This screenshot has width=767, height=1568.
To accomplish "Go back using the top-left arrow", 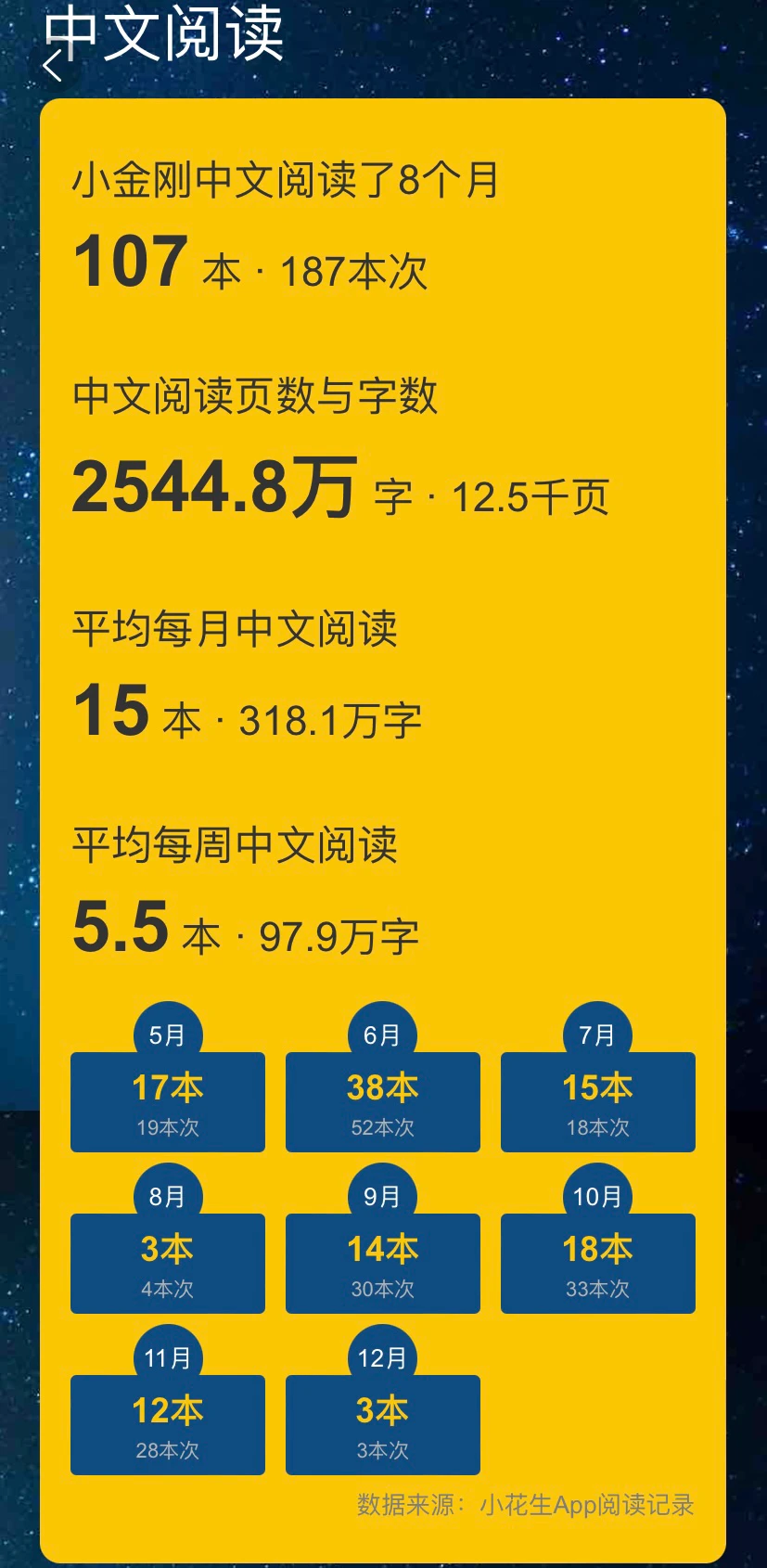I will [53, 66].
